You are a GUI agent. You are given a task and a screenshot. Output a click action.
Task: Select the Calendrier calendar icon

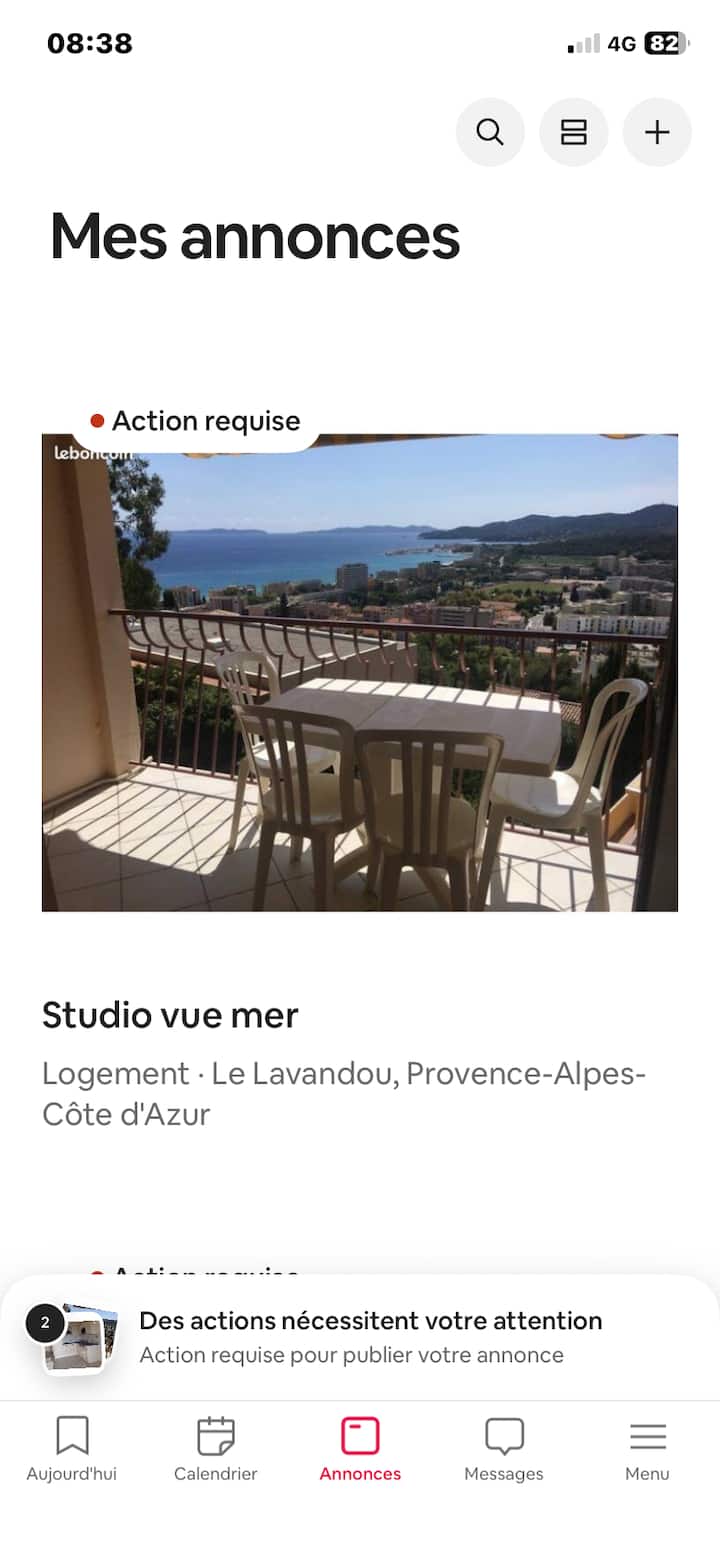coord(215,1433)
